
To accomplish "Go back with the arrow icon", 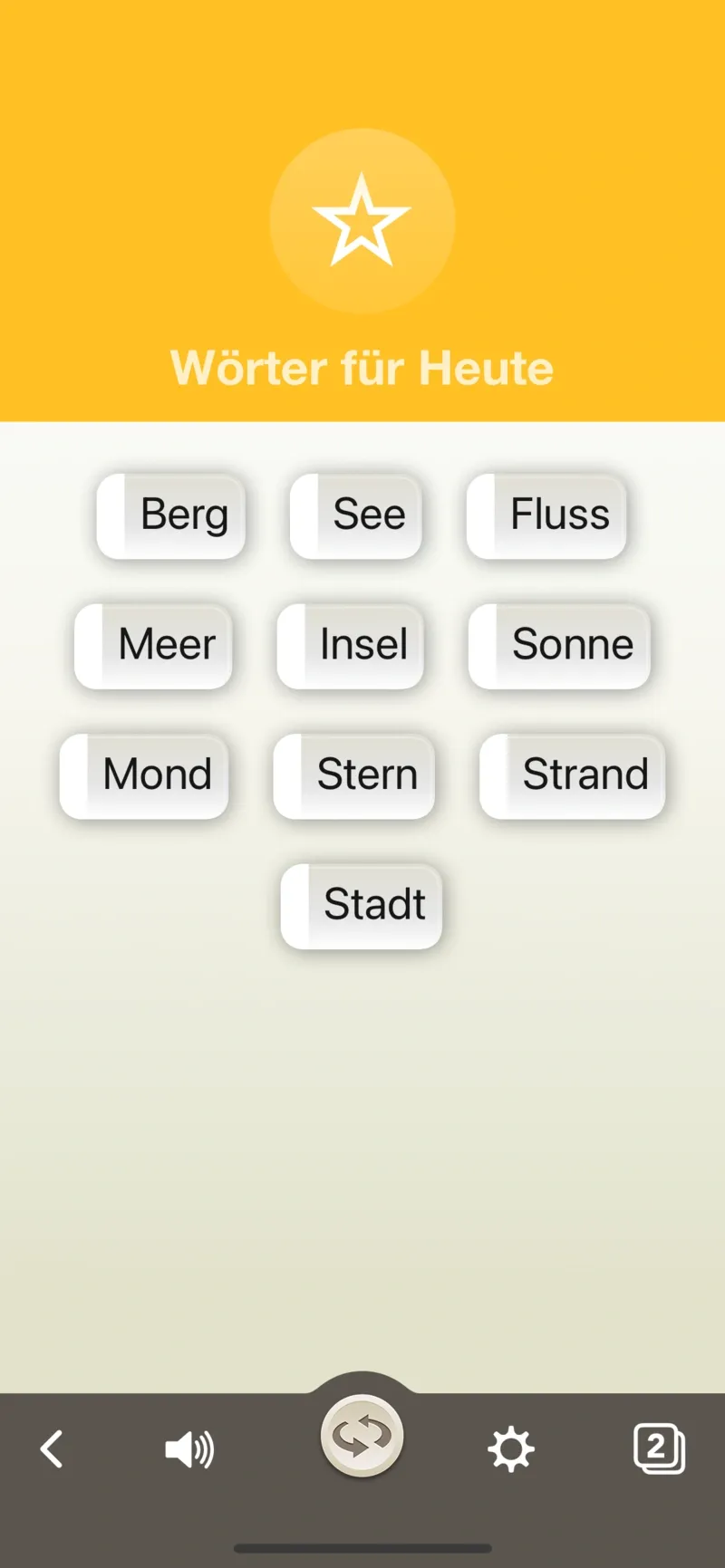I will pyautogui.click(x=53, y=1448).
